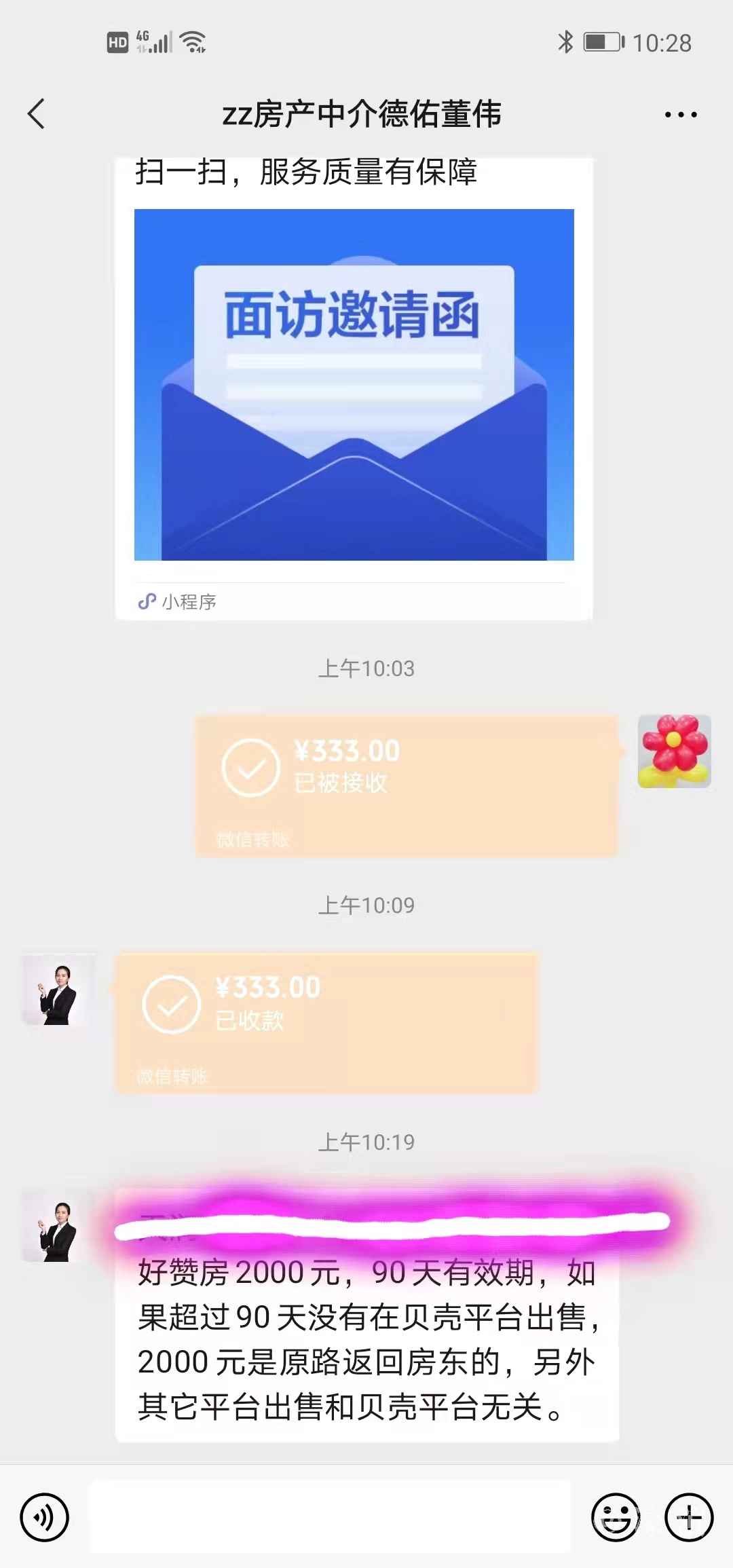Switch to voice message input
This screenshot has height=1568, width=733.
pyautogui.click(x=44, y=1517)
